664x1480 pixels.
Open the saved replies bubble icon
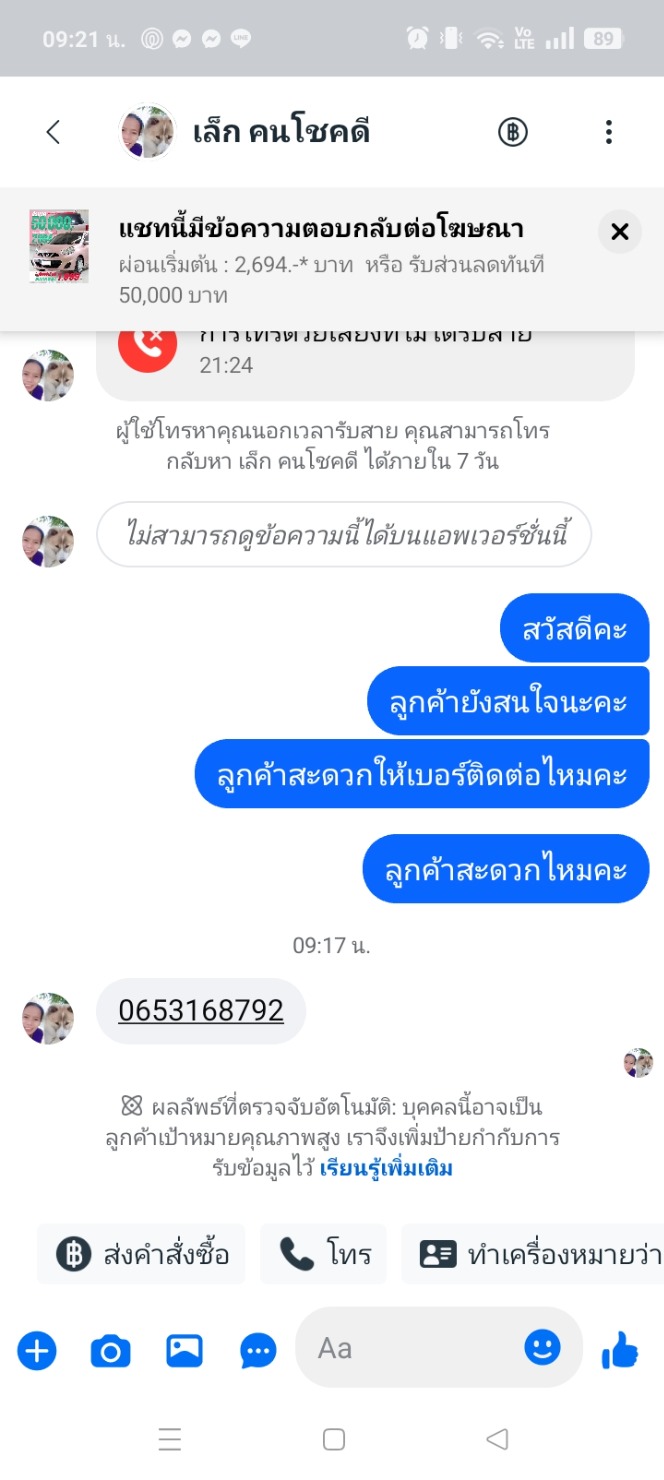pyautogui.click(x=259, y=1351)
